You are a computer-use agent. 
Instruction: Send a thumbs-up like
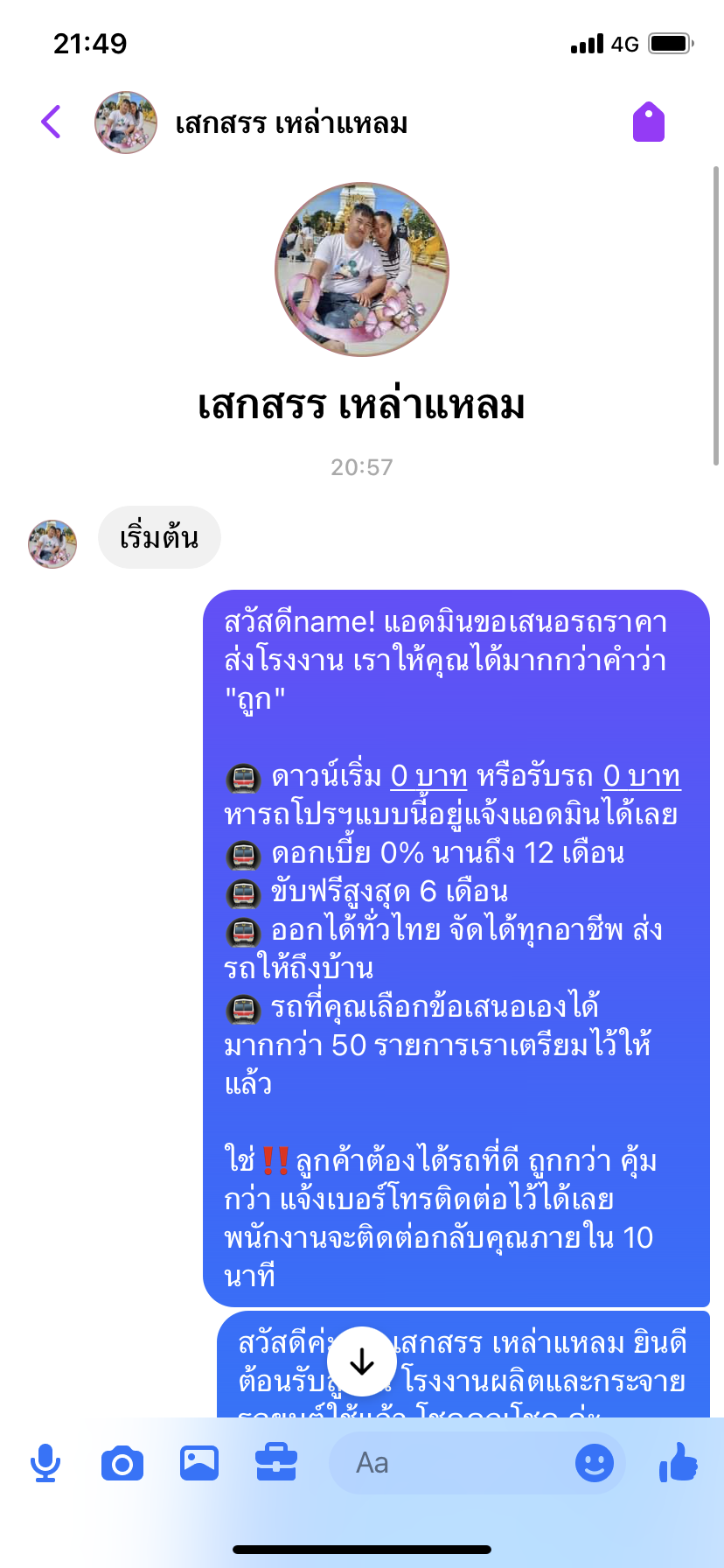click(679, 1463)
